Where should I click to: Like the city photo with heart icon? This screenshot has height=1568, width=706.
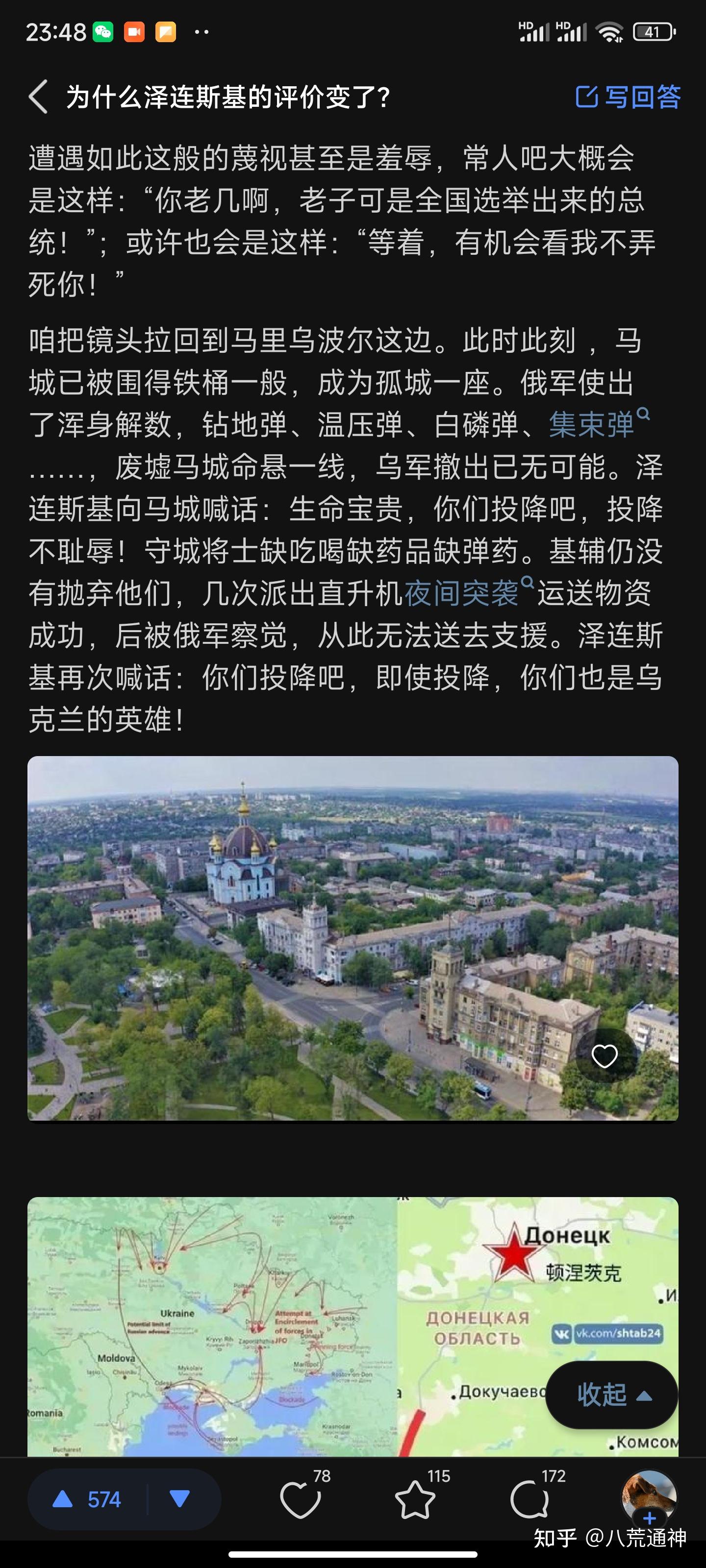point(605,1056)
